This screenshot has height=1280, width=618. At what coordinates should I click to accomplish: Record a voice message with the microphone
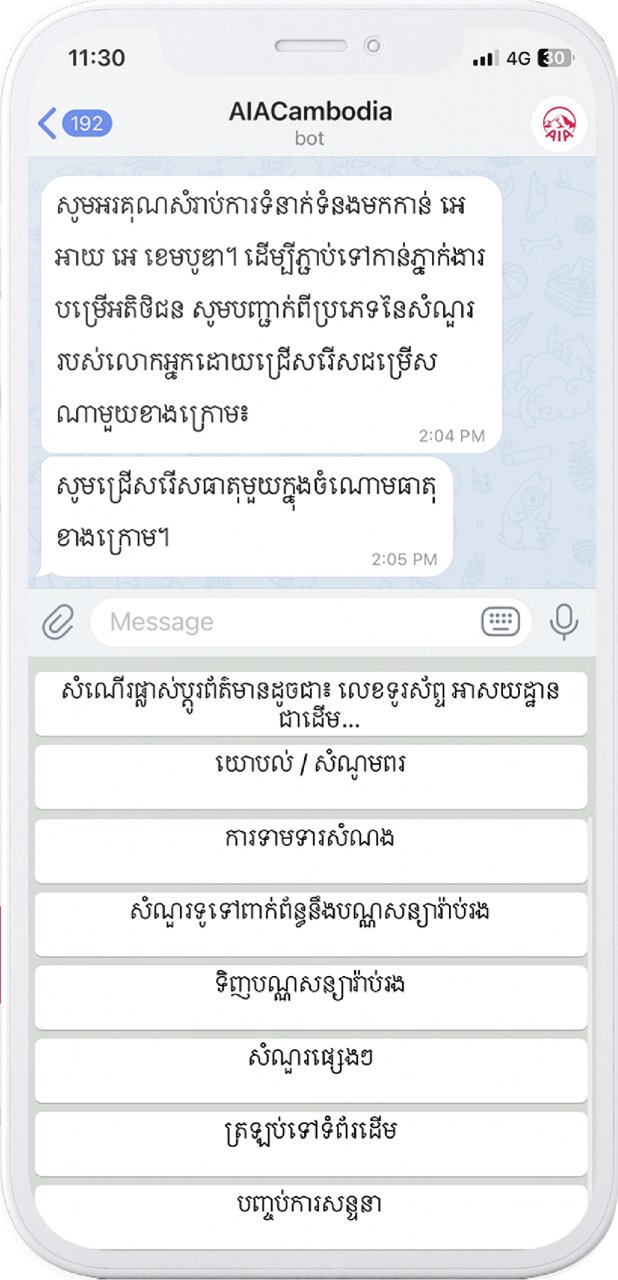pyautogui.click(x=564, y=622)
